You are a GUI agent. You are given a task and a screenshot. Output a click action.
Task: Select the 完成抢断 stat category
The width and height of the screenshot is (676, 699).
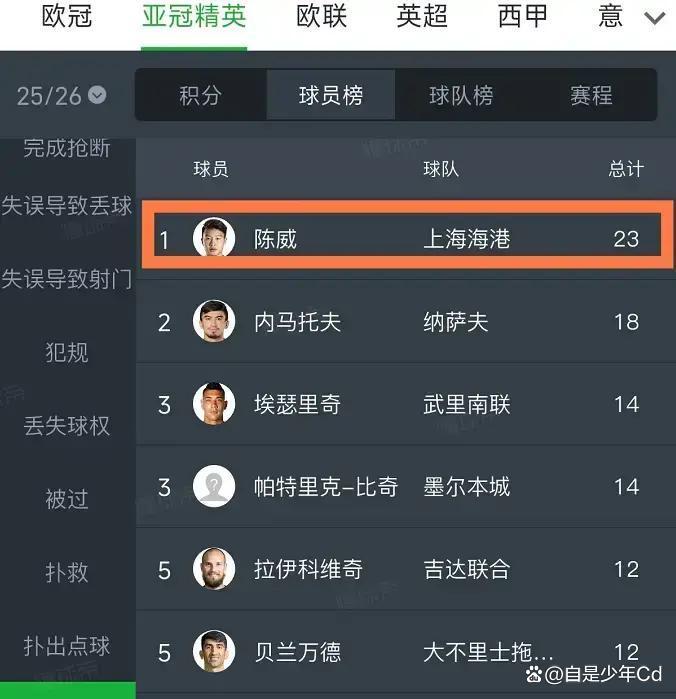click(67, 148)
